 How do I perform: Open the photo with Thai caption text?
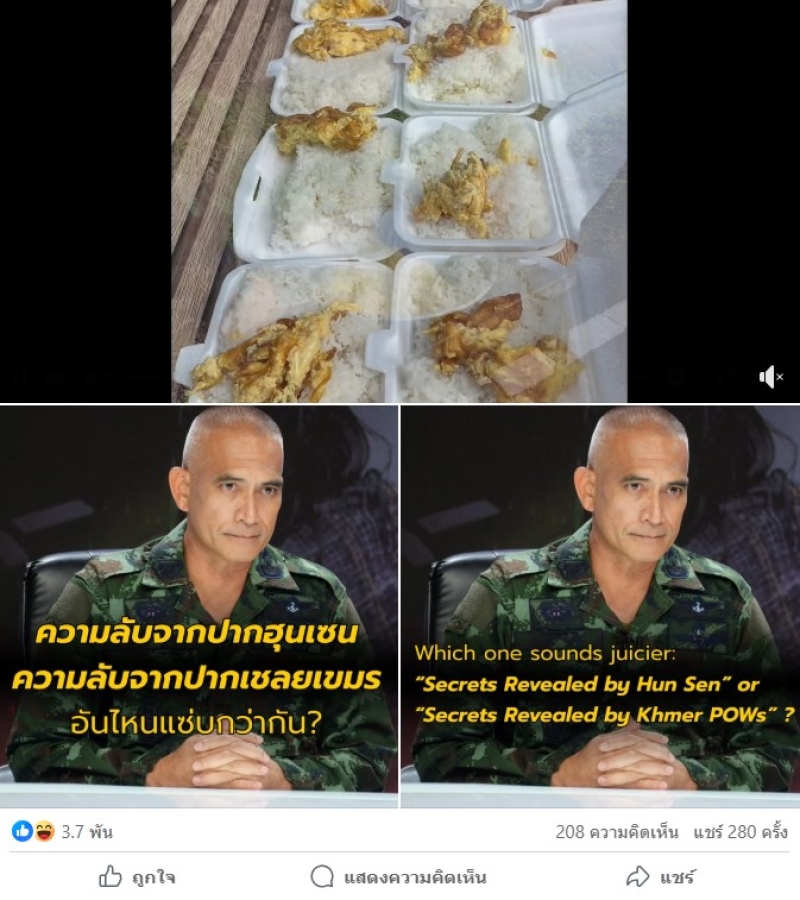[x=199, y=606]
